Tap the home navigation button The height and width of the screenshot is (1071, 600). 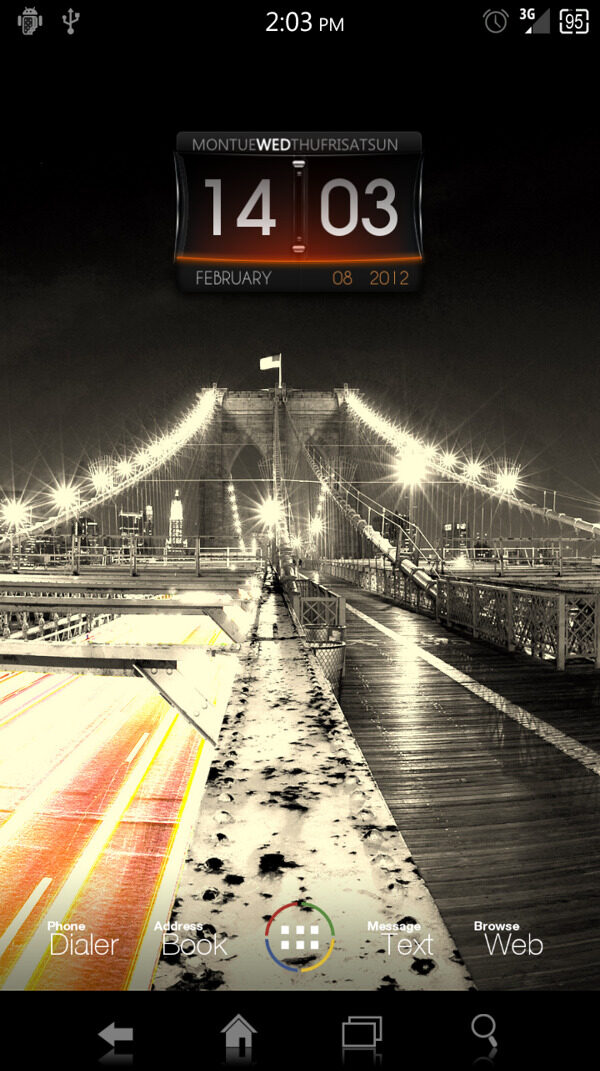[x=238, y=1035]
